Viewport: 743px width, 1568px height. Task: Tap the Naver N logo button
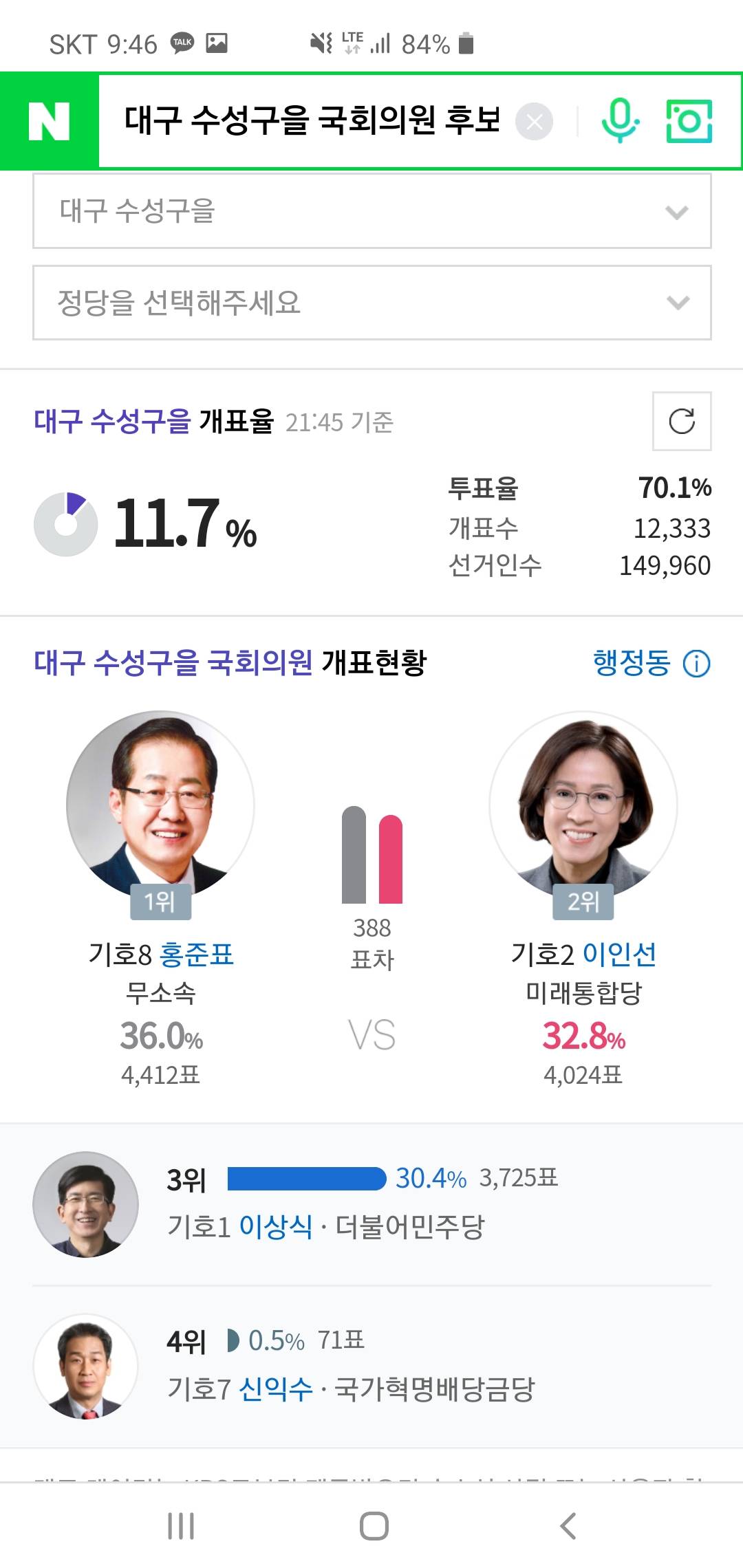click(x=49, y=122)
